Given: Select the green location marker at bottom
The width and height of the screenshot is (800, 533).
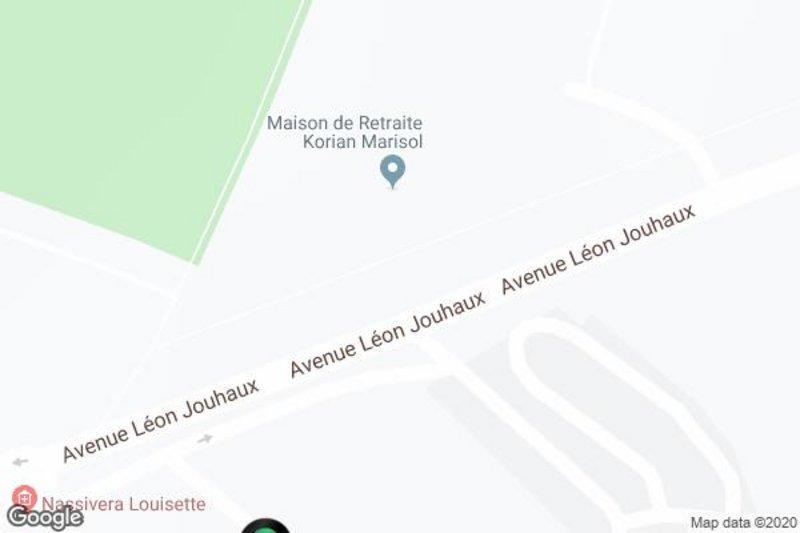Looking at the screenshot, I should point(266,526).
